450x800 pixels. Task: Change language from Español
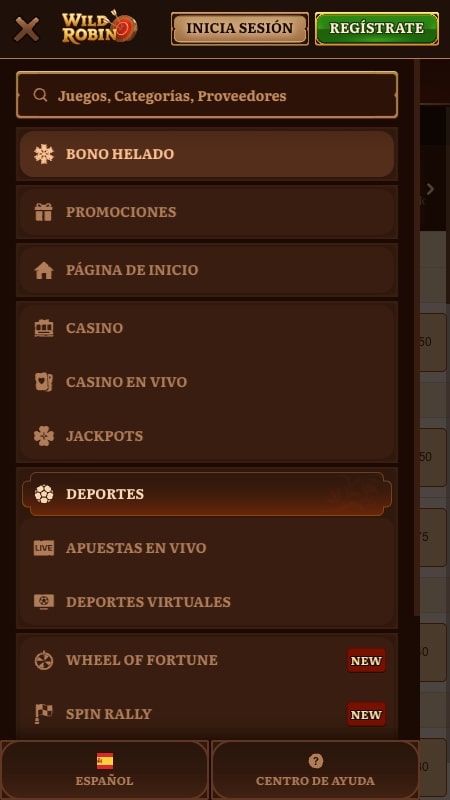(x=105, y=770)
